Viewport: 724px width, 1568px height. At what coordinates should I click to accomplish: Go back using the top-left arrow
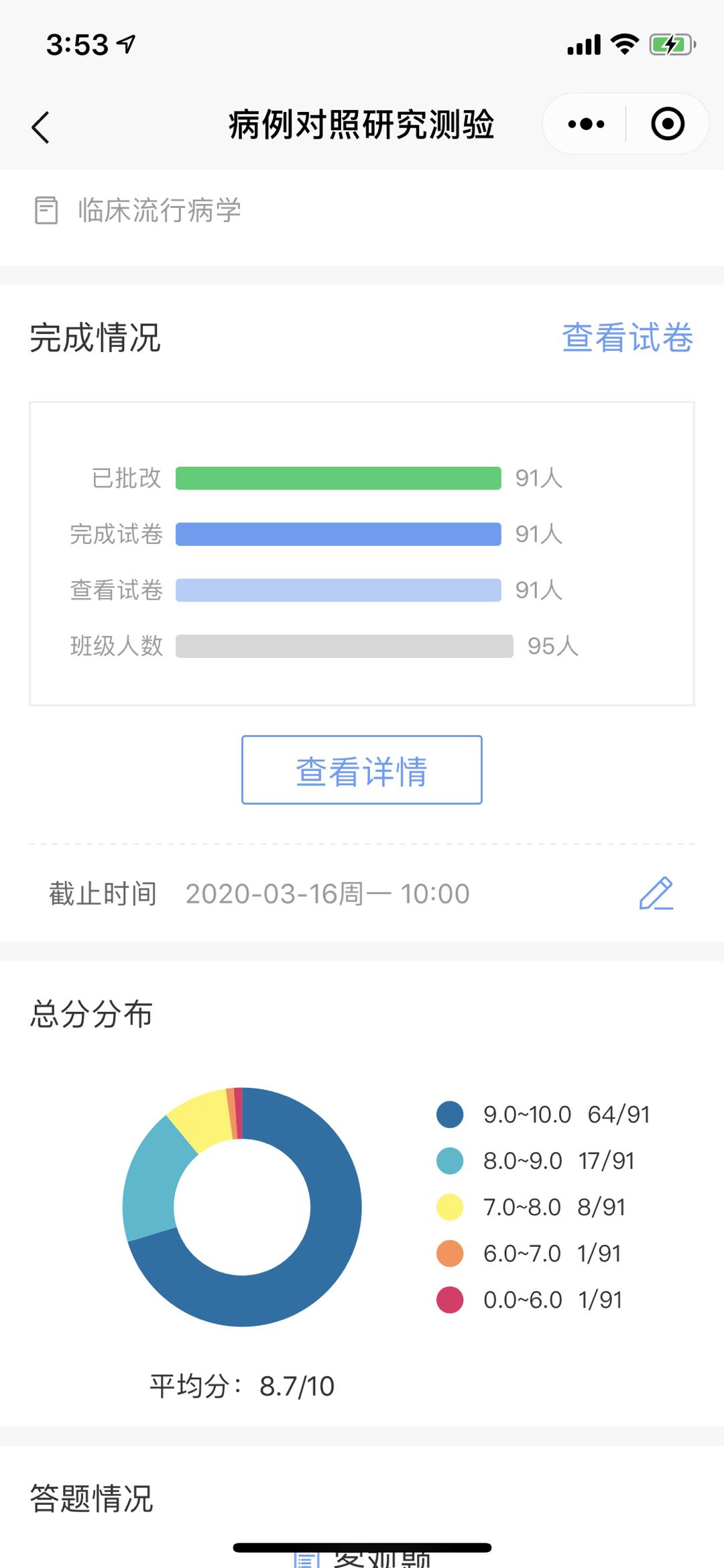point(41,127)
